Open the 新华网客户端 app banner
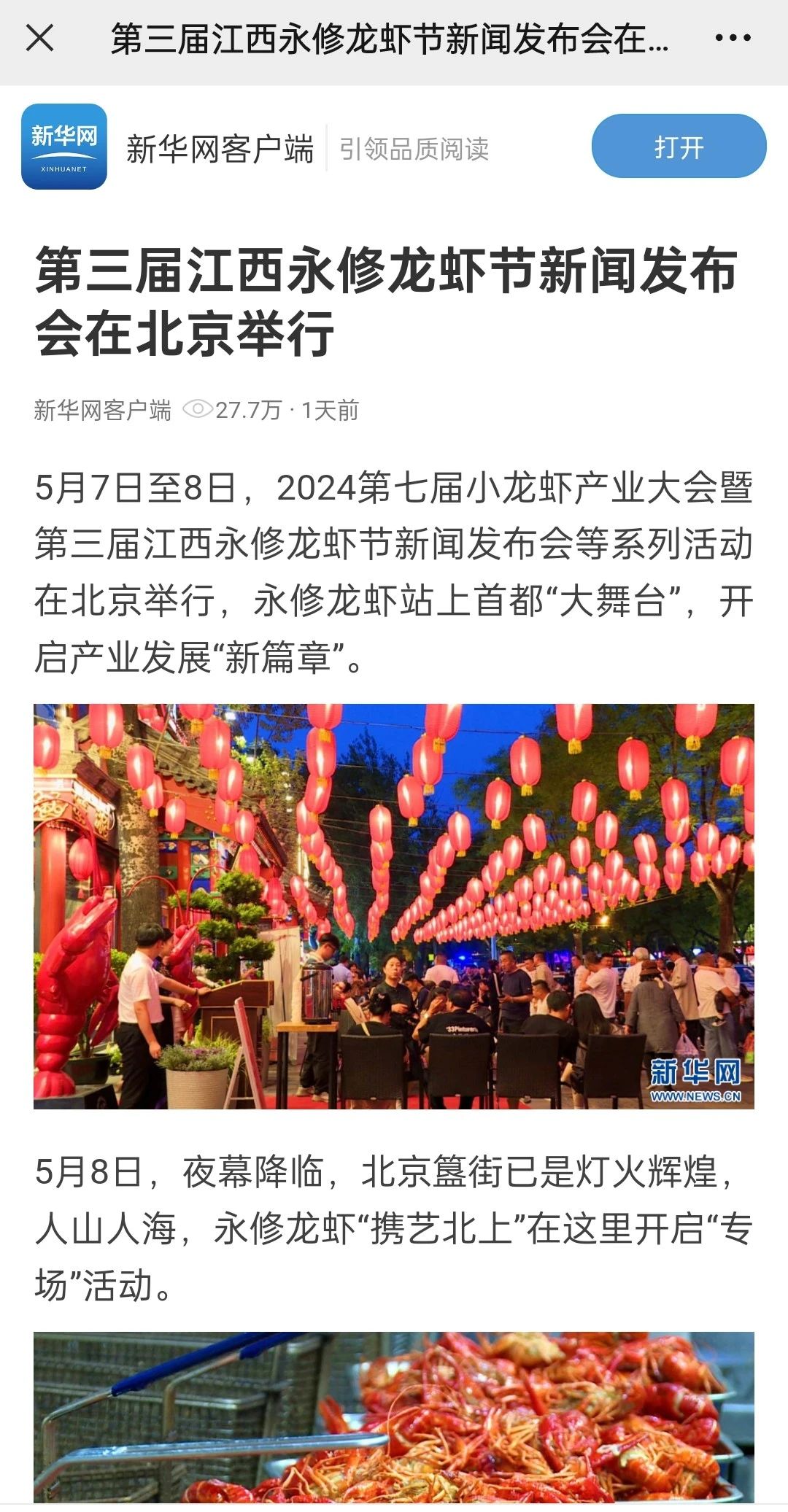Image resolution: width=788 pixels, height=1512 pixels. [219, 148]
